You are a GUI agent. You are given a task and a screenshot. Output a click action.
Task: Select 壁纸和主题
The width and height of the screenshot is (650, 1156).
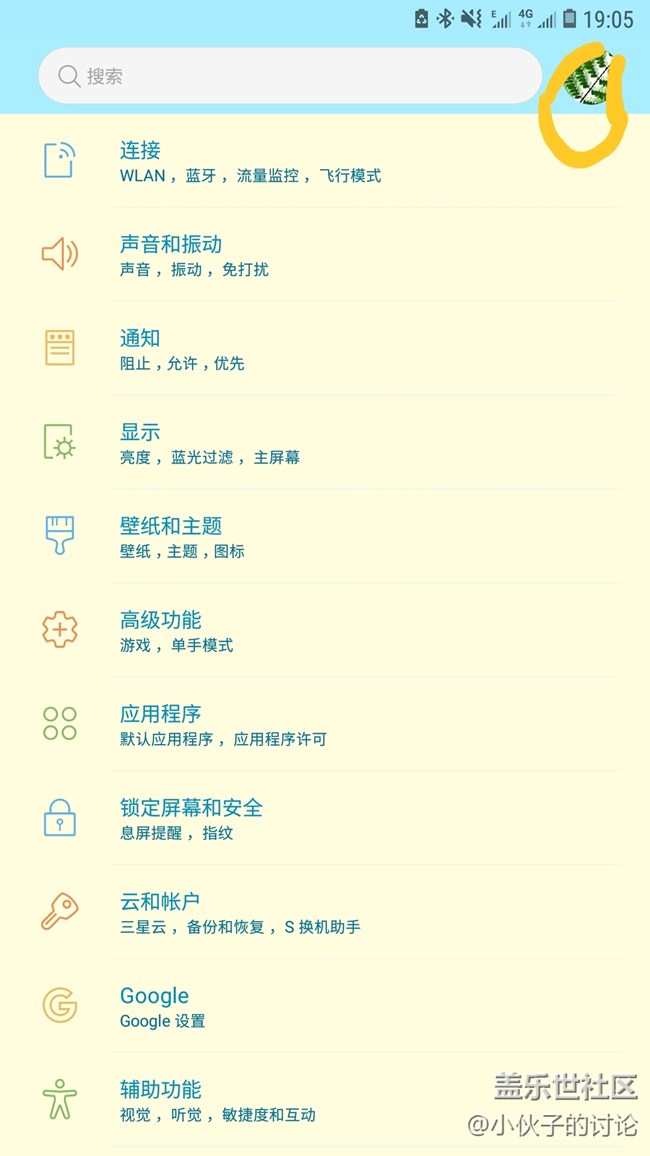click(325, 536)
